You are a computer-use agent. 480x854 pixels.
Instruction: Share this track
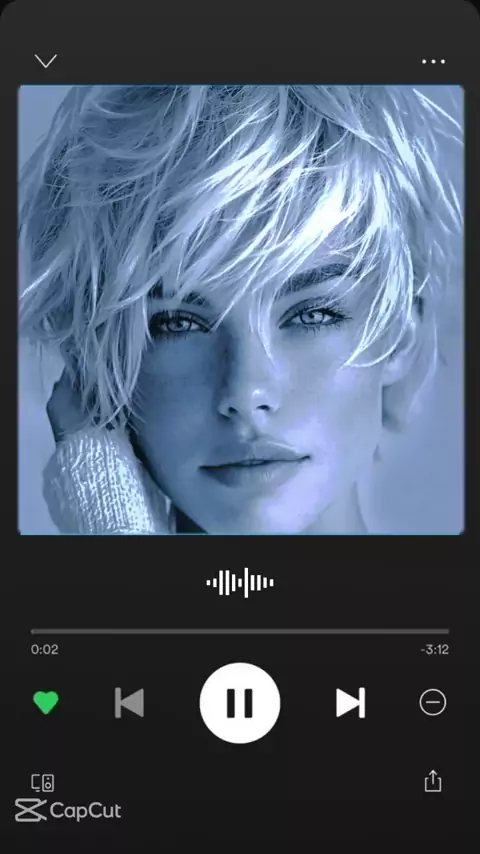pyautogui.click(x=433, y=781)
